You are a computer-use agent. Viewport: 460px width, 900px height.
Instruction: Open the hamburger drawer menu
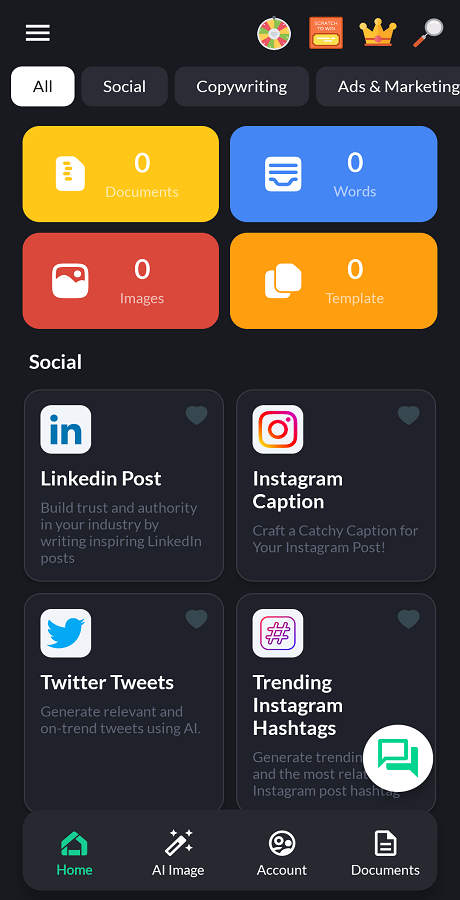pos(38,33)
